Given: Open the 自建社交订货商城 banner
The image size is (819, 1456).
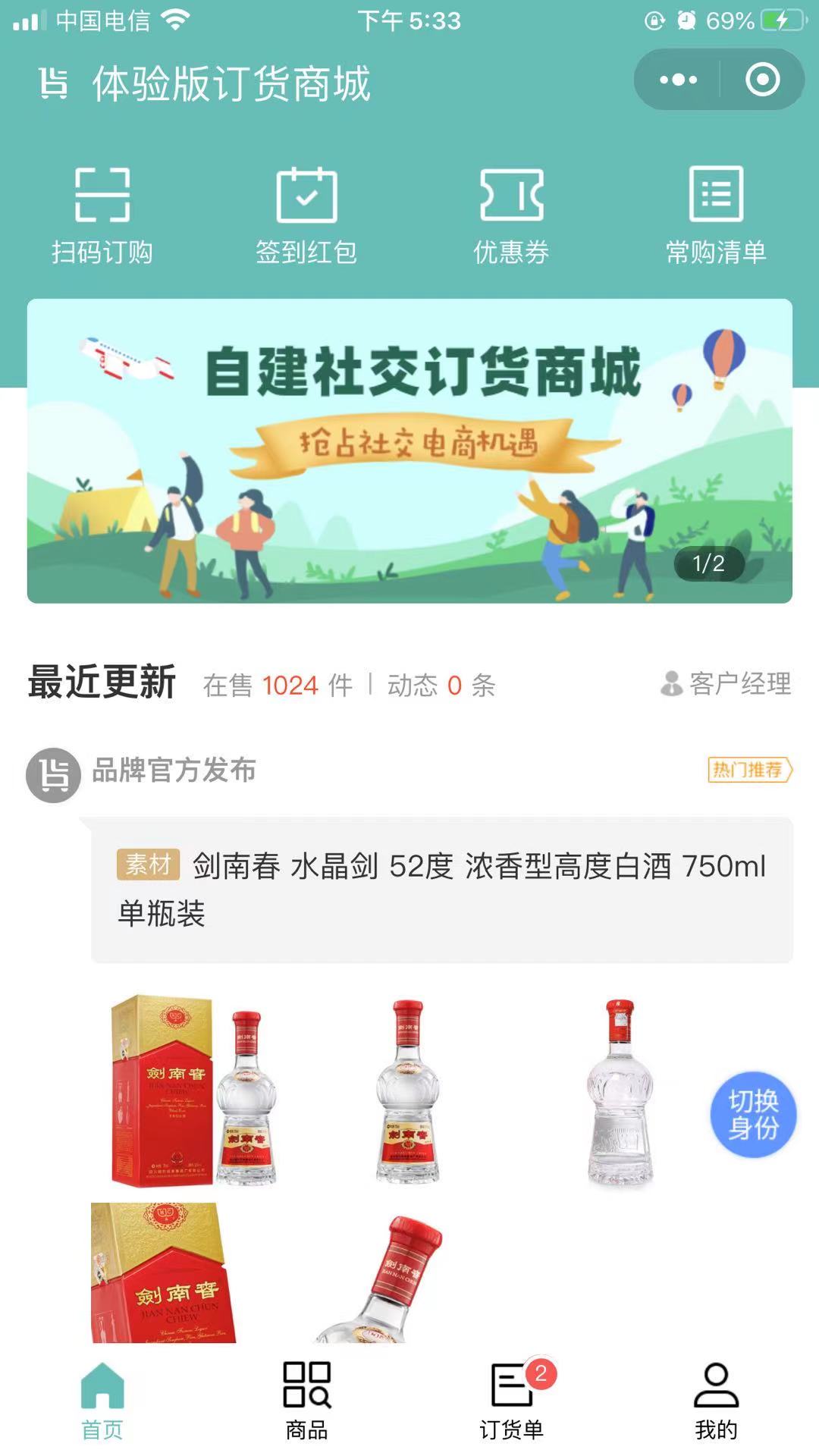Looking at the screenshot, I should (x=409, y=451).
